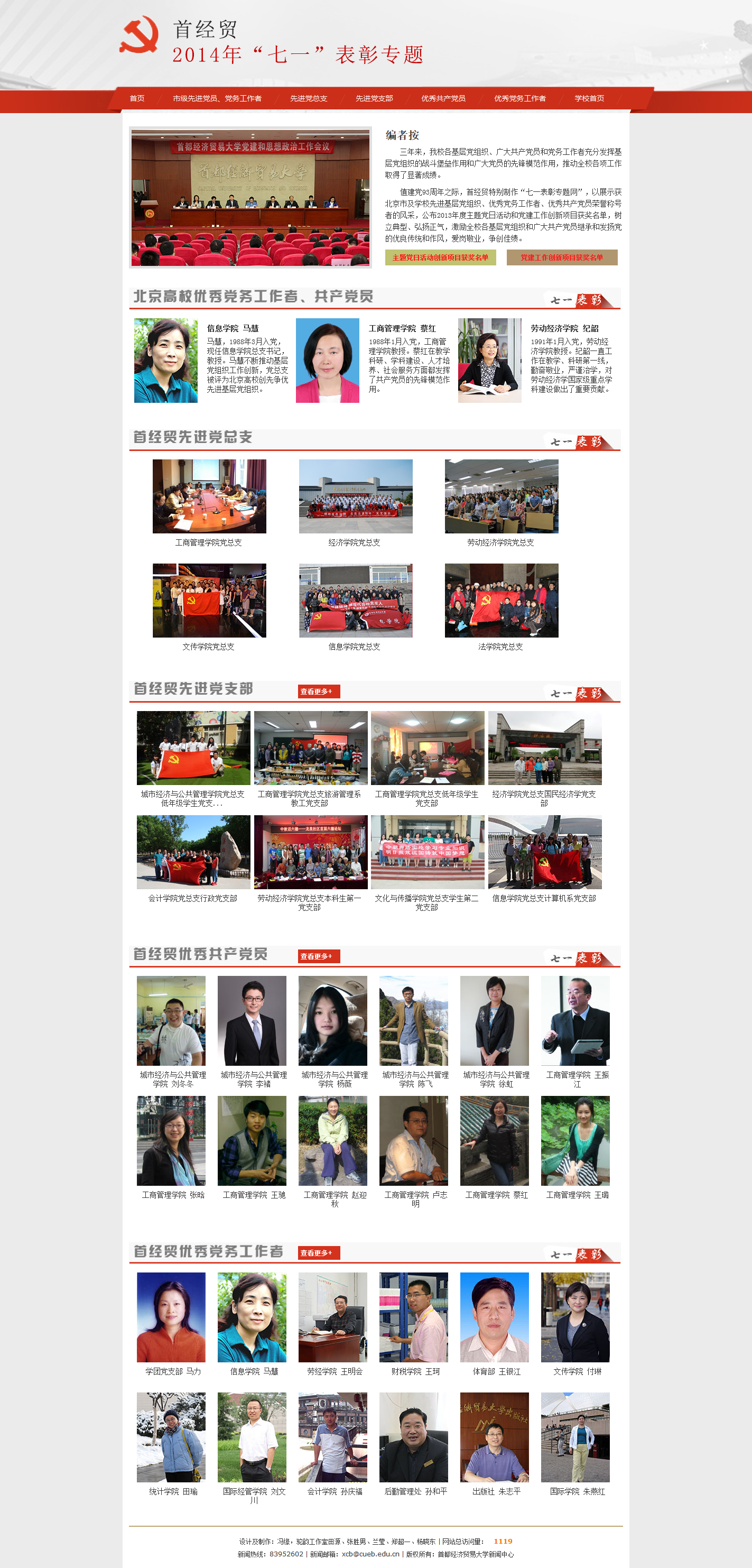752x1568 pixels.
Task: Open 工商管理学院党总支 photo
Action: [209, 497]
